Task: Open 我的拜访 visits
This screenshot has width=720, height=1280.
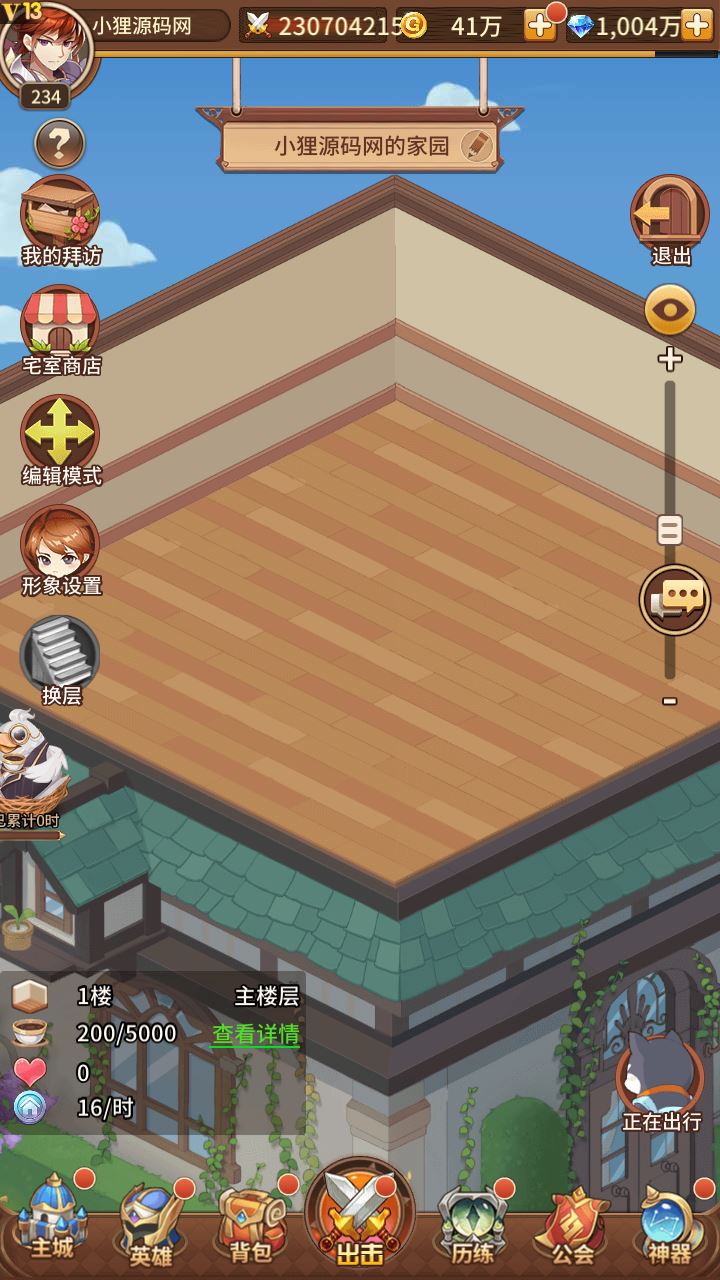Action: (61, 218)
